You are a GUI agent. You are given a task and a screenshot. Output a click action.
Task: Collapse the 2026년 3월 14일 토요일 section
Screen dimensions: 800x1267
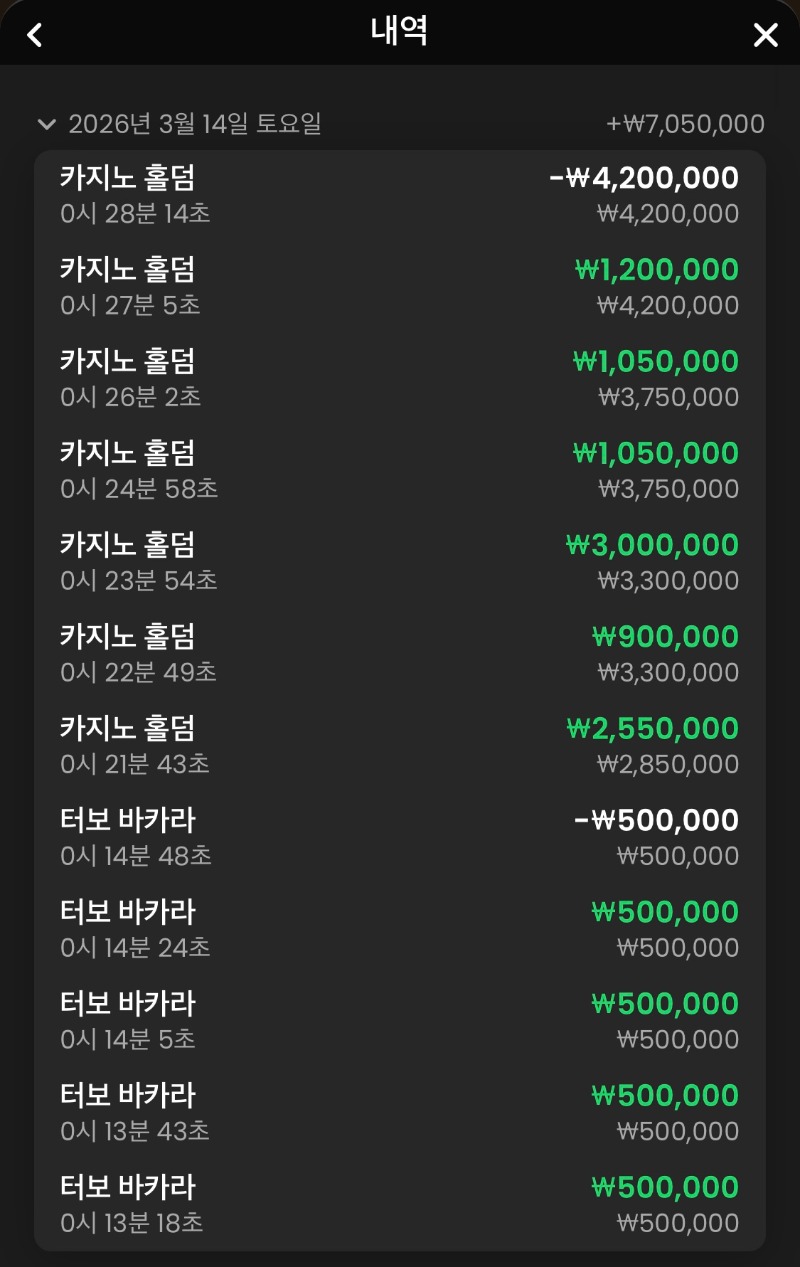46,124
